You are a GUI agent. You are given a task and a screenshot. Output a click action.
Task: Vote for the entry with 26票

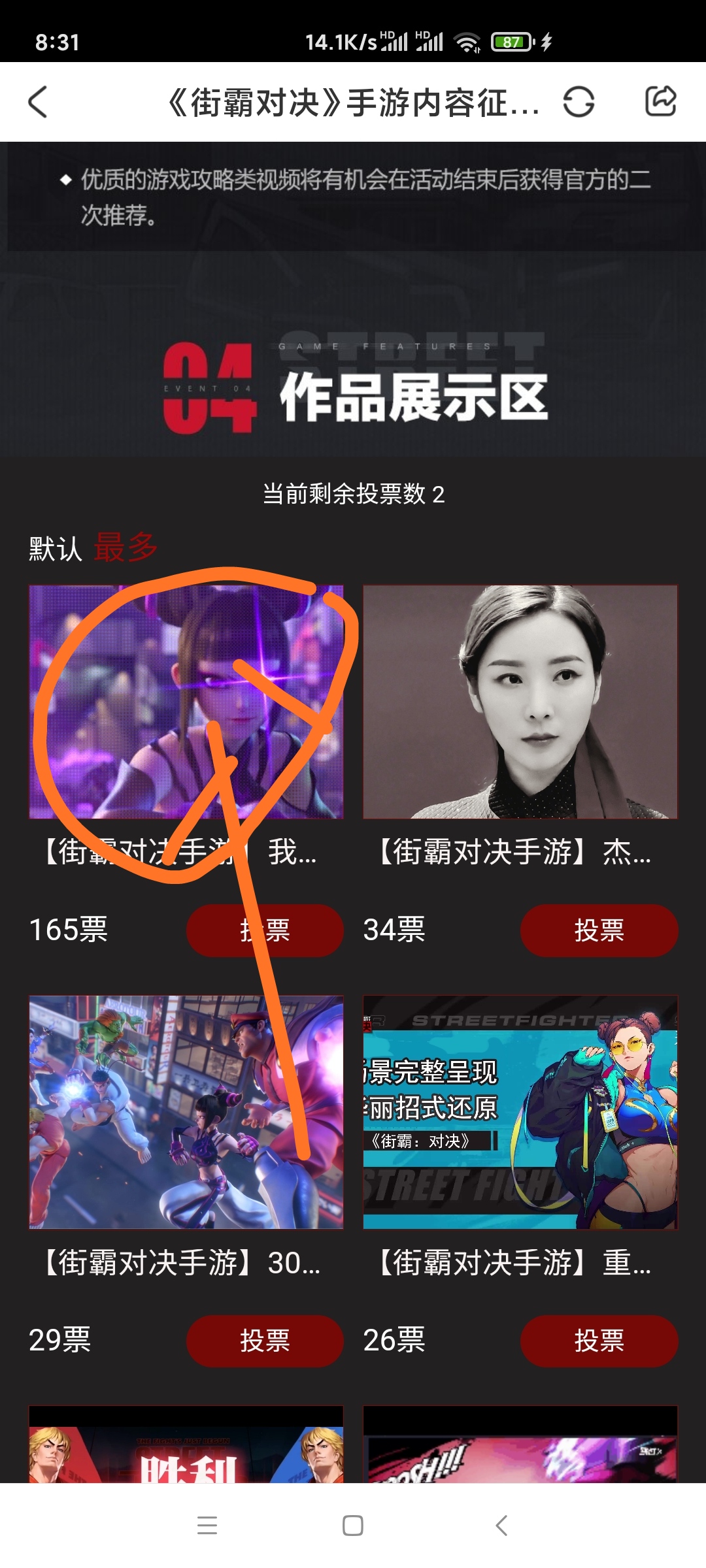click(x=599, y=1341)
